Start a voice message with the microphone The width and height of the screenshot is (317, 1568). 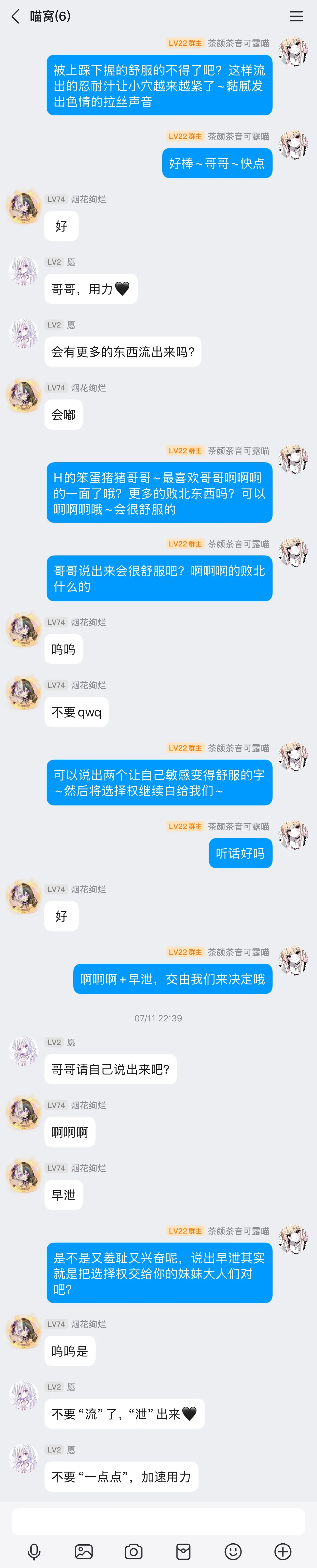pyautogui.click(x=34, y=1551)
